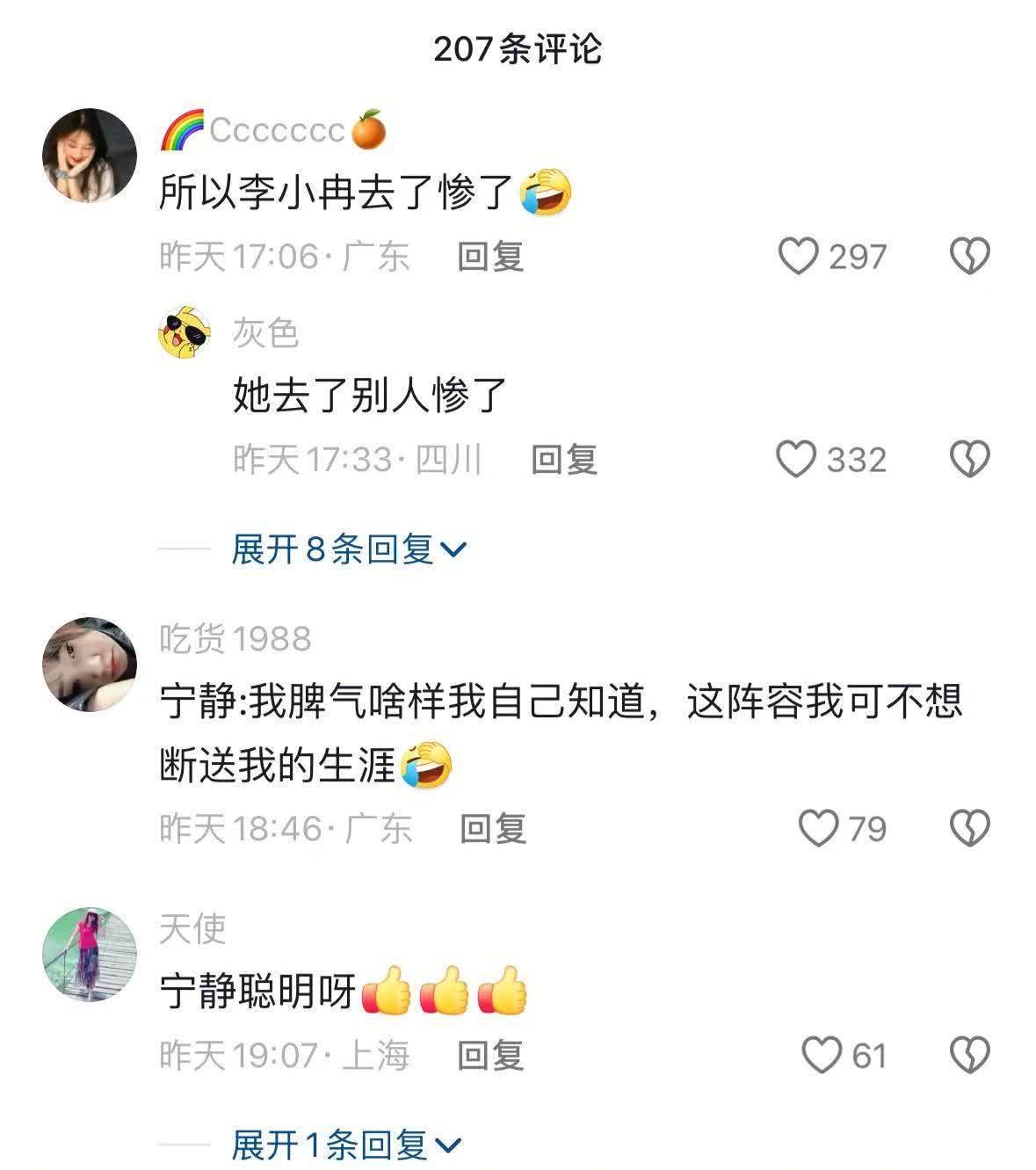Viewport: 1036px width, 1170px height.
Task: Like the comment by 吃货1988
Action: (x=819, y=828)
